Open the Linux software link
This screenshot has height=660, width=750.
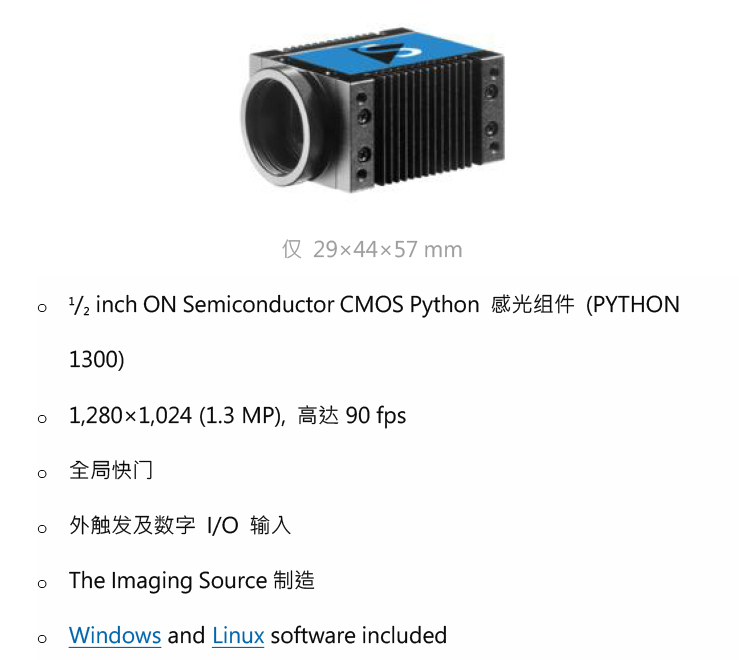[x=238, y=635]
